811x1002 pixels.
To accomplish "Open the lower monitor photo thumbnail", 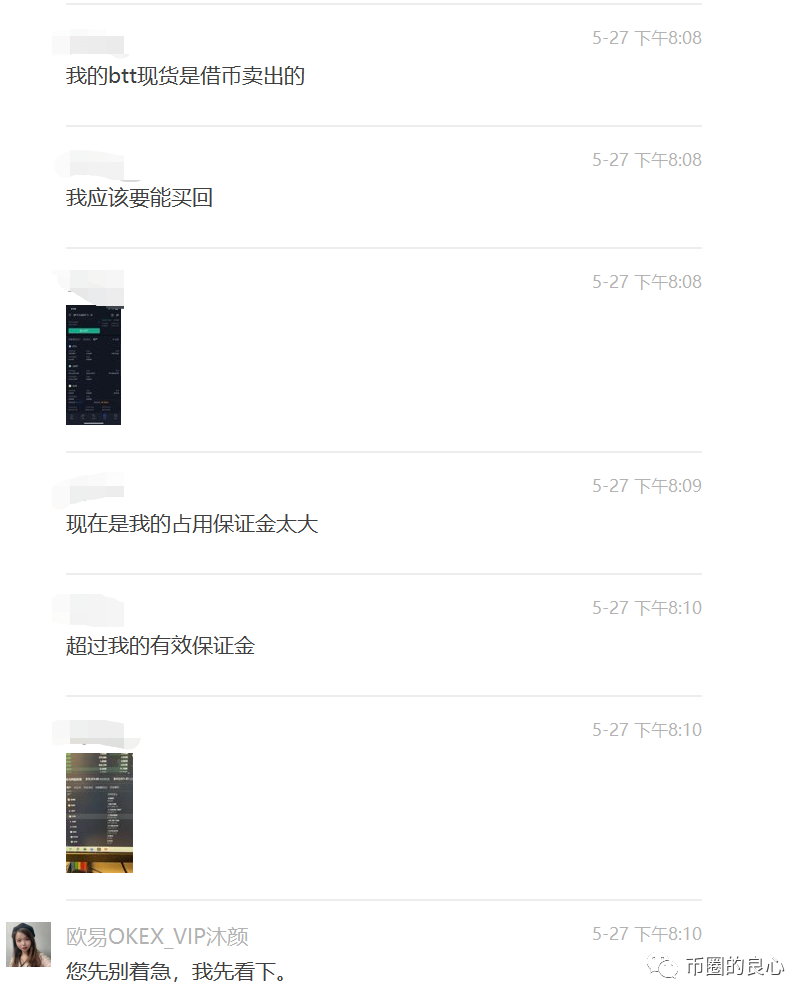I will point(99,813).
